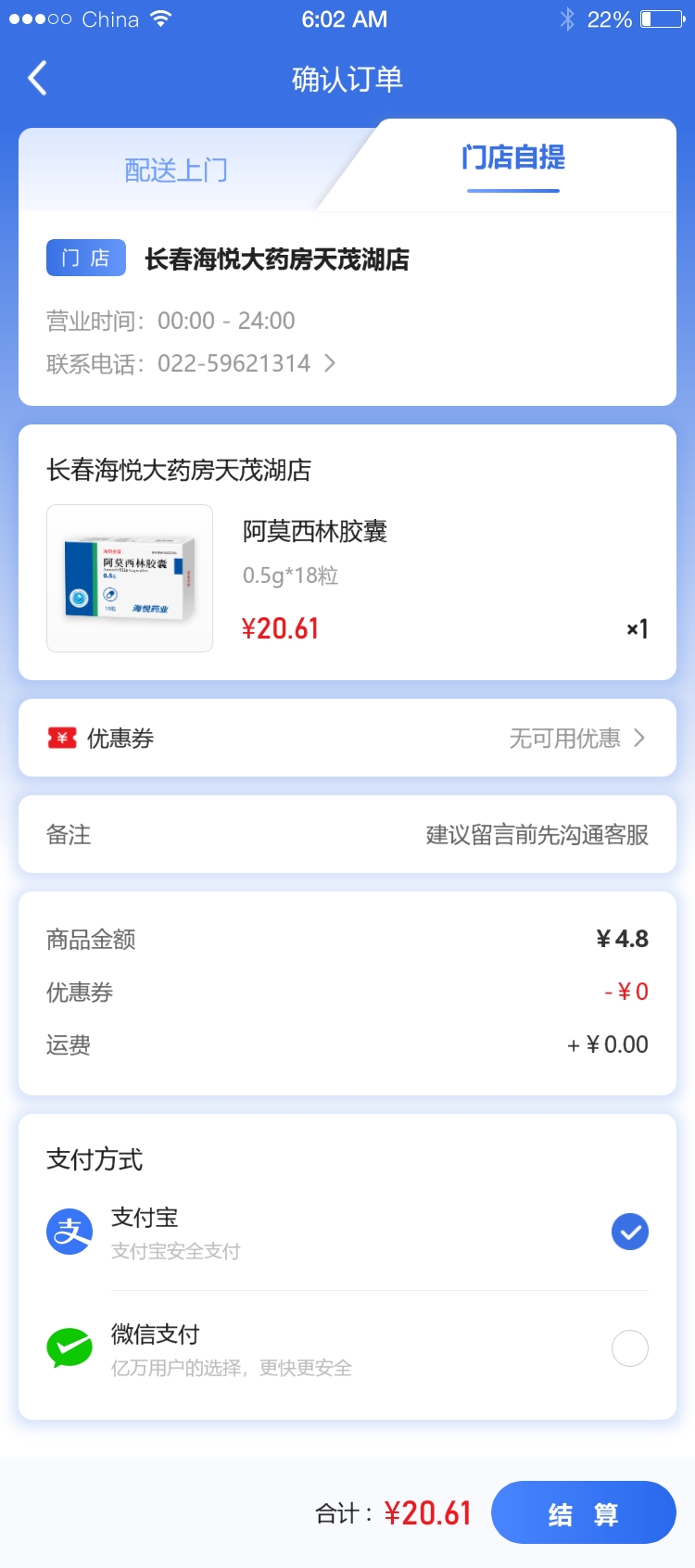The height and width of the screenshot is (1568, 695).
Task: Select the 门店自提 self-pickup tab
Action: click(513, 159)
